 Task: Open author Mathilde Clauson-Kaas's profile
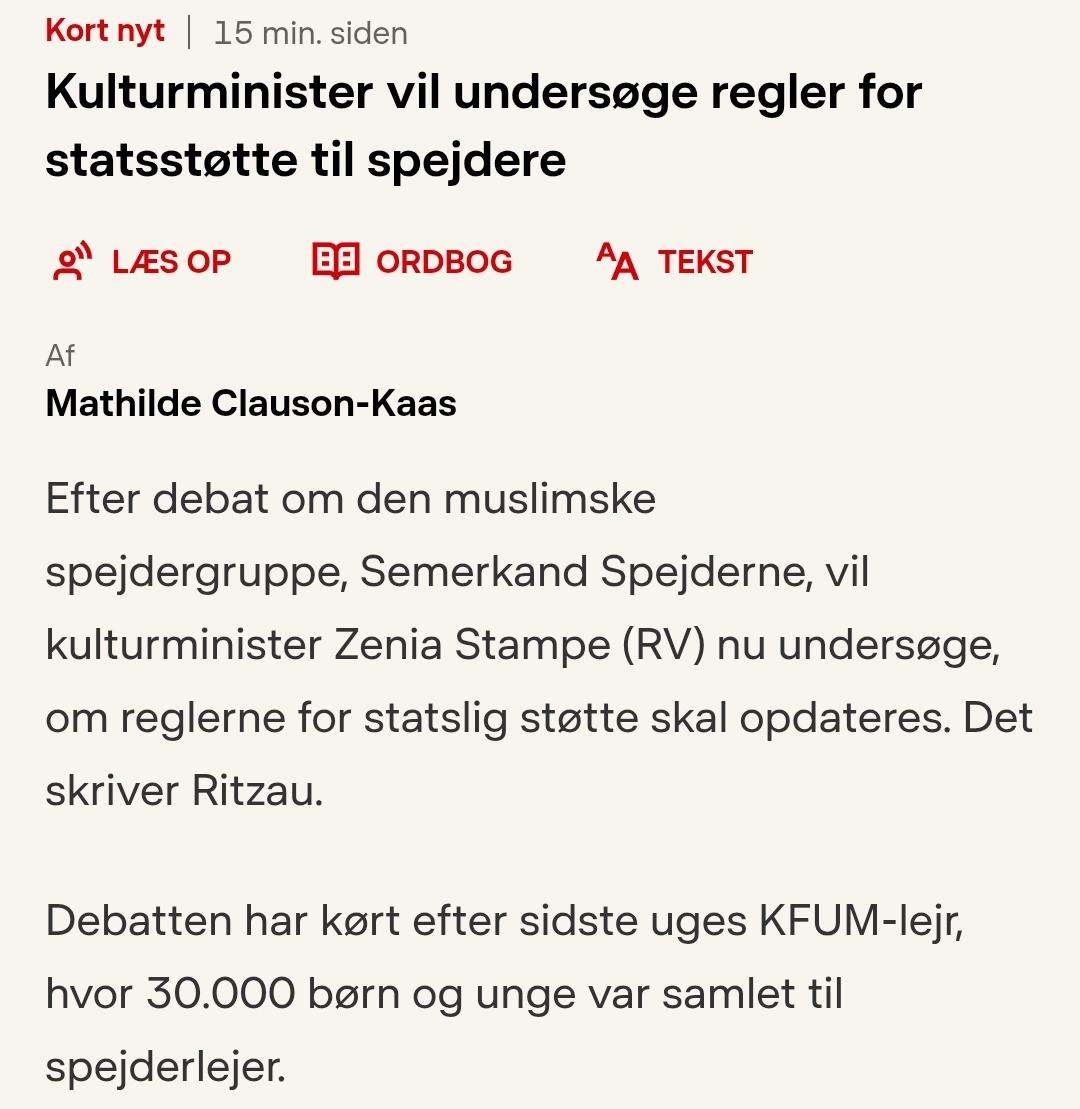coord(250,403)
